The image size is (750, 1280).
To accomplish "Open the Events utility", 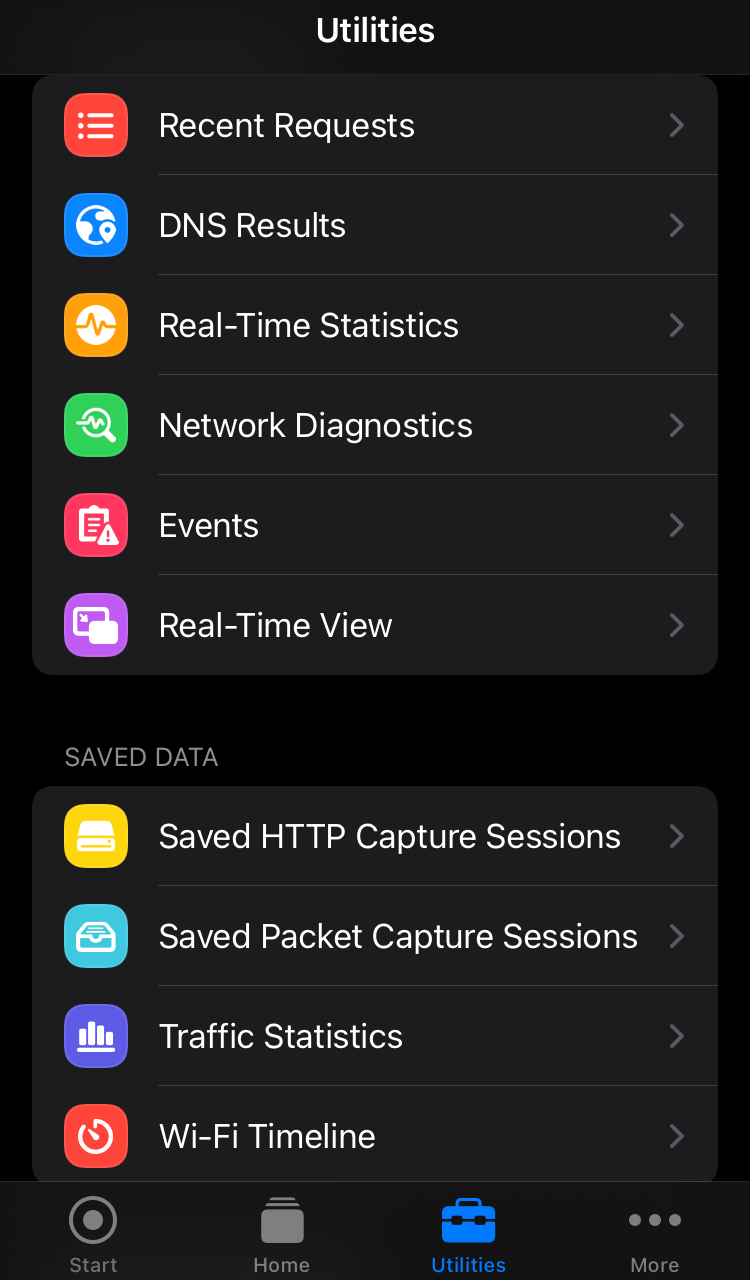I will click(x=375, y=525).
